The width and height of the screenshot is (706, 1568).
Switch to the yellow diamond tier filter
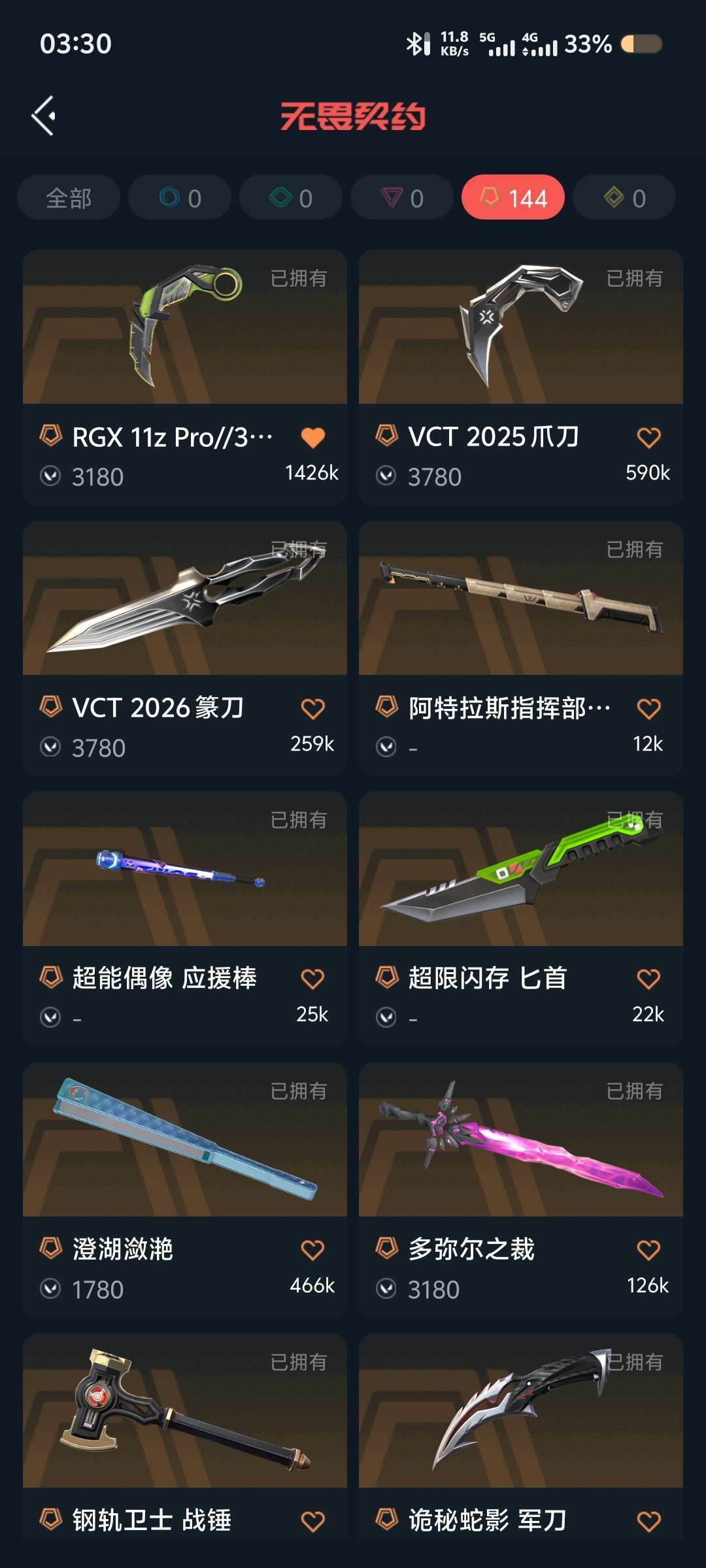pos(624,197)
